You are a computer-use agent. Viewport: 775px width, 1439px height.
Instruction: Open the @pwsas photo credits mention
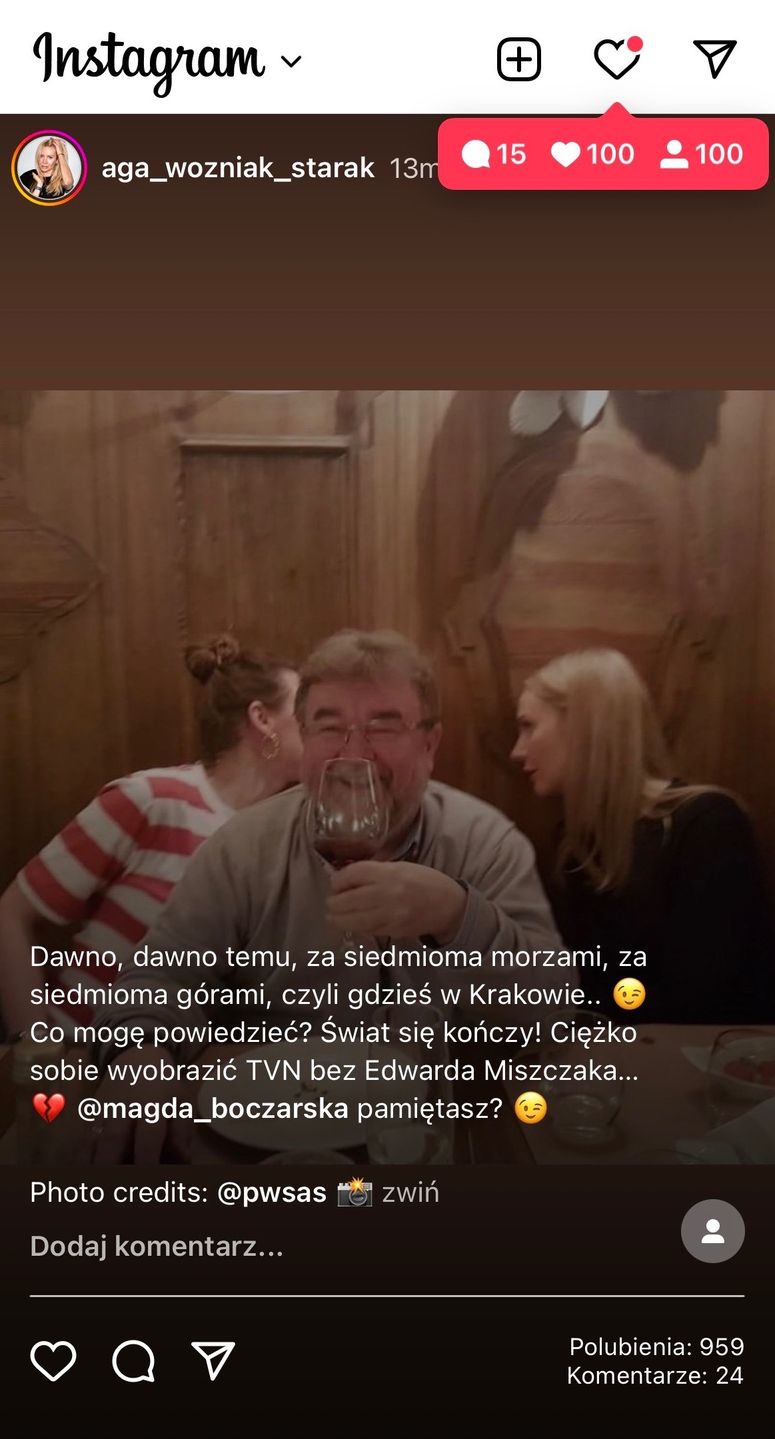pos(271,1192)
